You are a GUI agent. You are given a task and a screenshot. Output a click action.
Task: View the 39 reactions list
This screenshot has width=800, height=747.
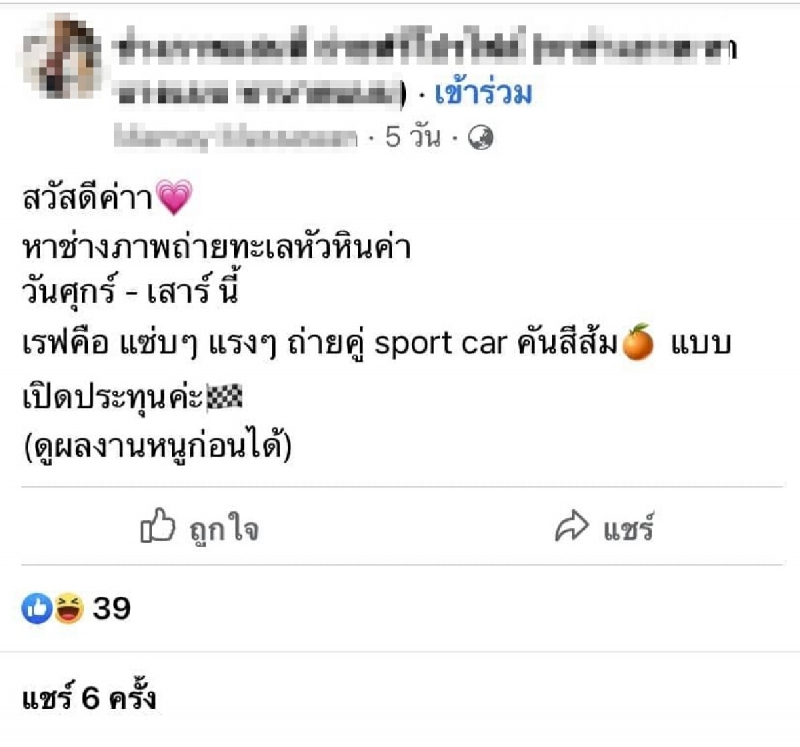[78, 608]
